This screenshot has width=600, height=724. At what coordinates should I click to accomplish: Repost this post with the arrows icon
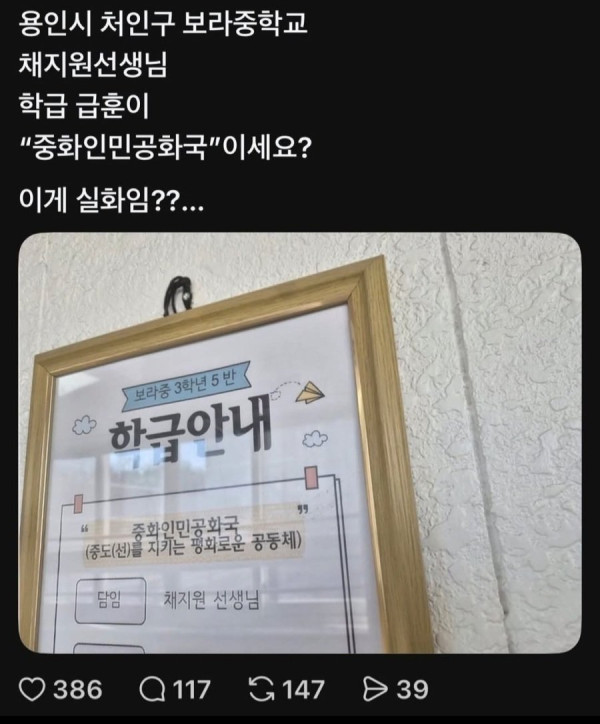(262, 689)
